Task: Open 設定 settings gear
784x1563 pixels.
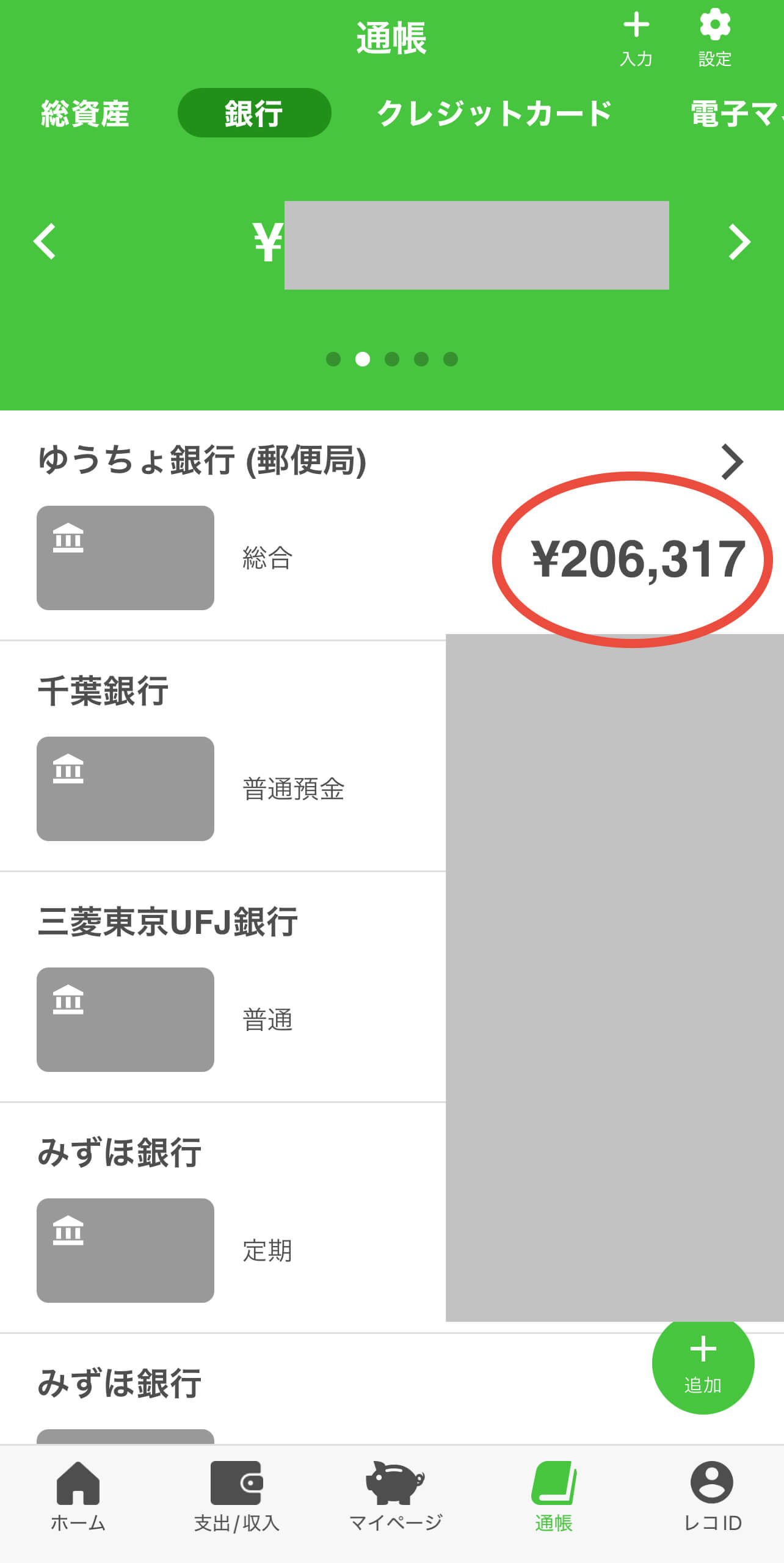Action: [x=714, y=38]
